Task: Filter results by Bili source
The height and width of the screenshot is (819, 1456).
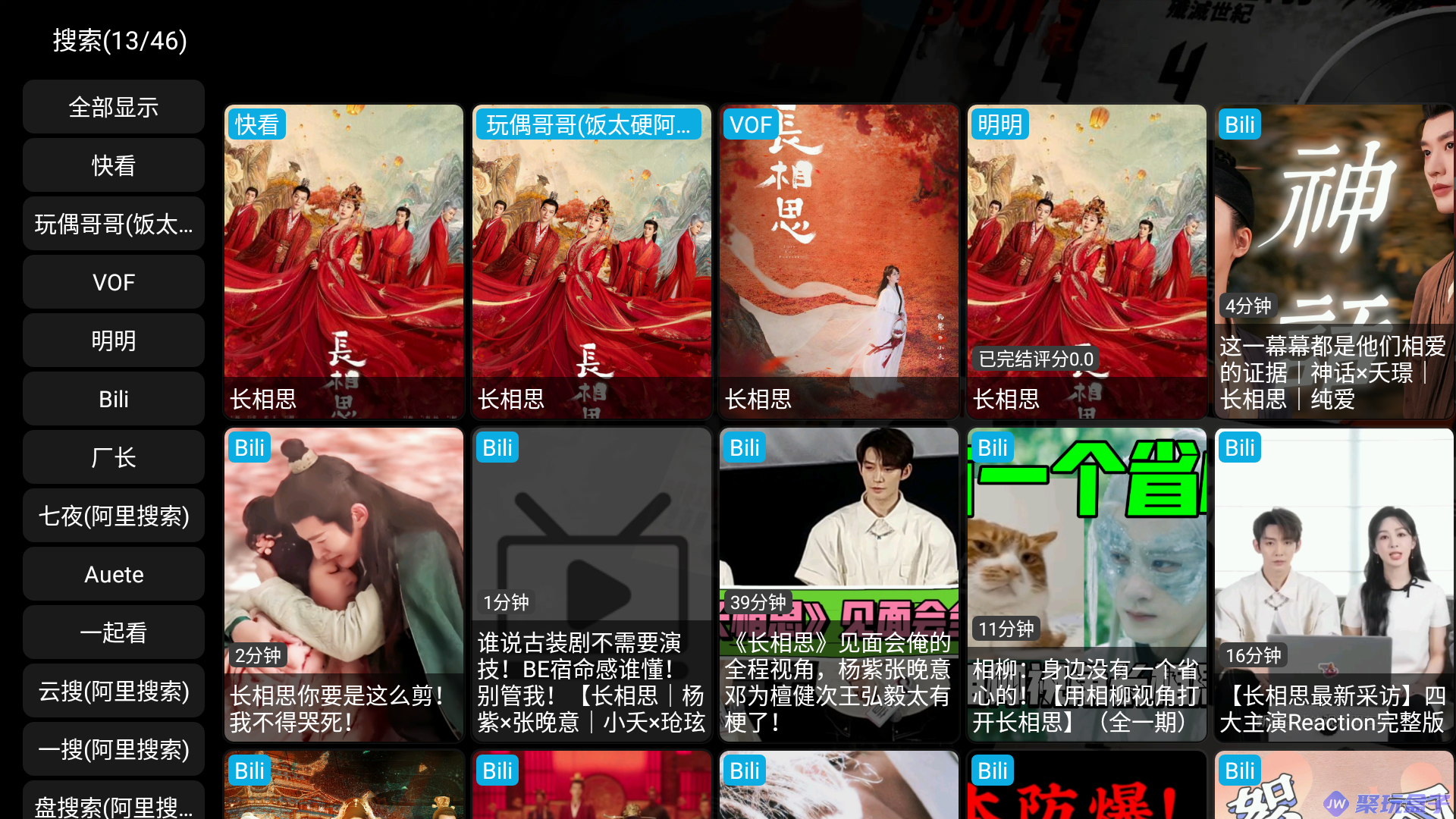Action: [x=114, y=399]
